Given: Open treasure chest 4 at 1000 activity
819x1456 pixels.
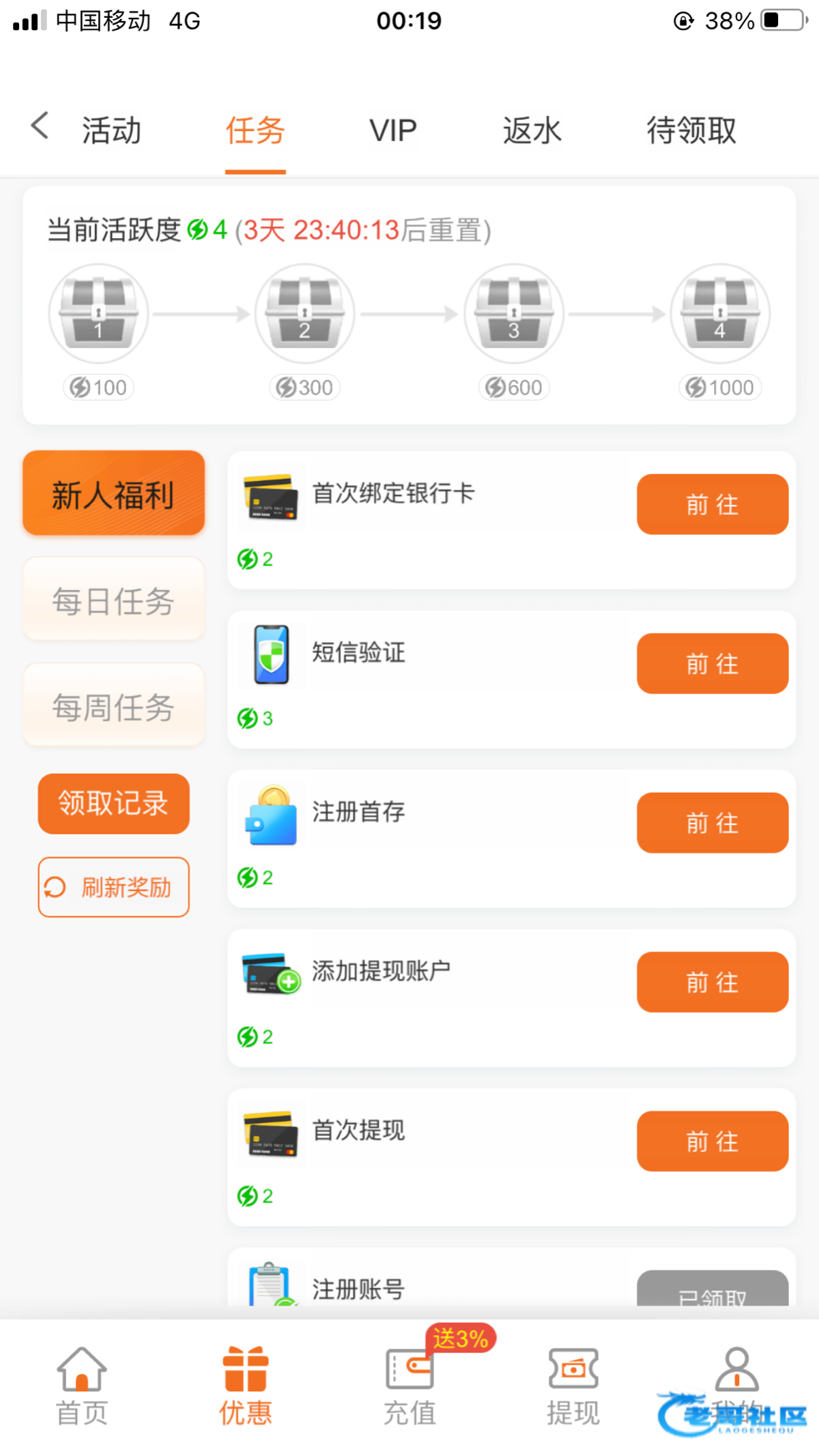Looking at the screenshot, I should click(x=719, y=314).
